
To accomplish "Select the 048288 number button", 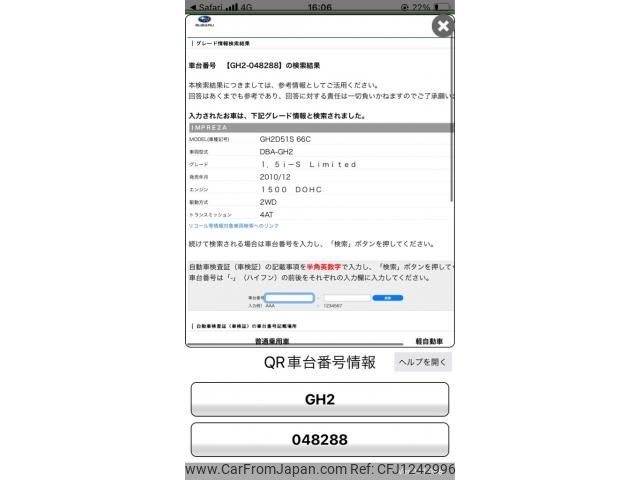I will click(320, 439).
